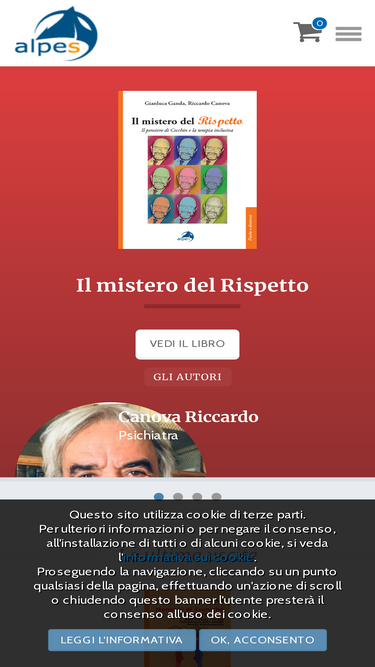Open author Canova Riccardo's profile
The height and width of the screenshot is (667, 375).
[x=188, y=417]
